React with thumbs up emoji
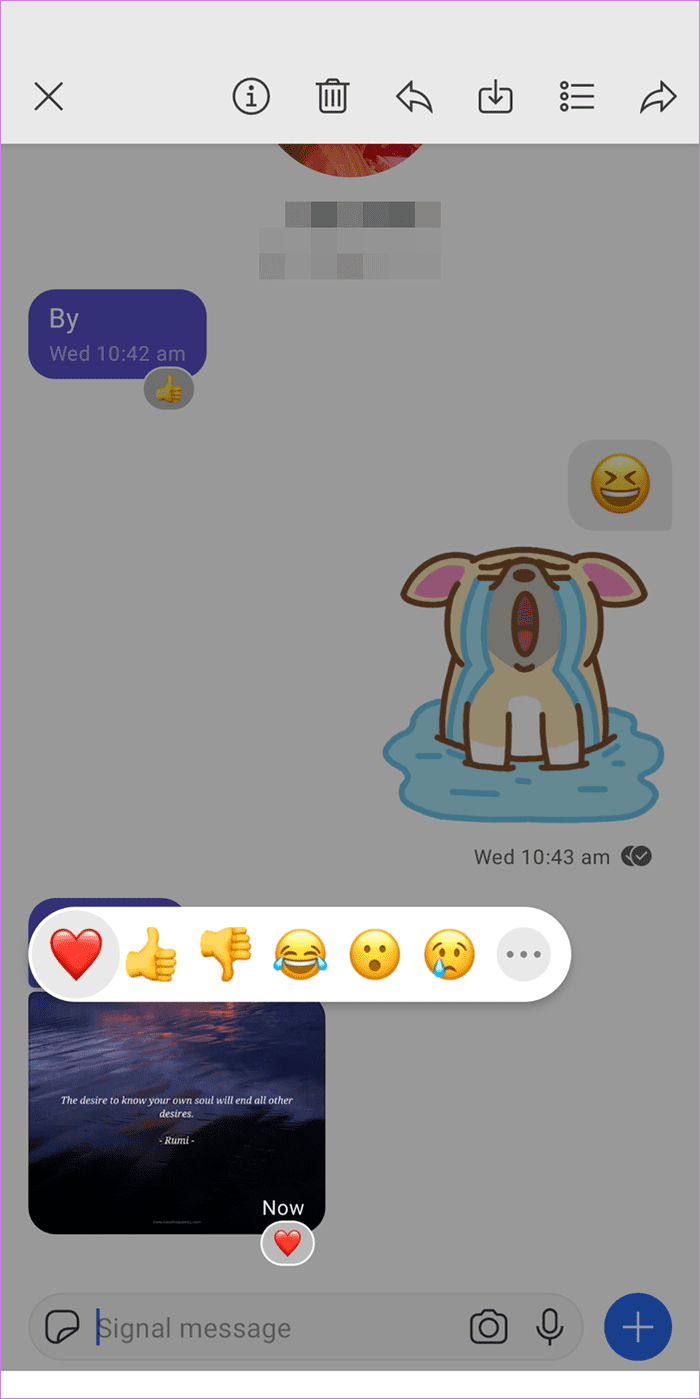The width and height of the screenshot is (700, 1399). tap(151, 954)
